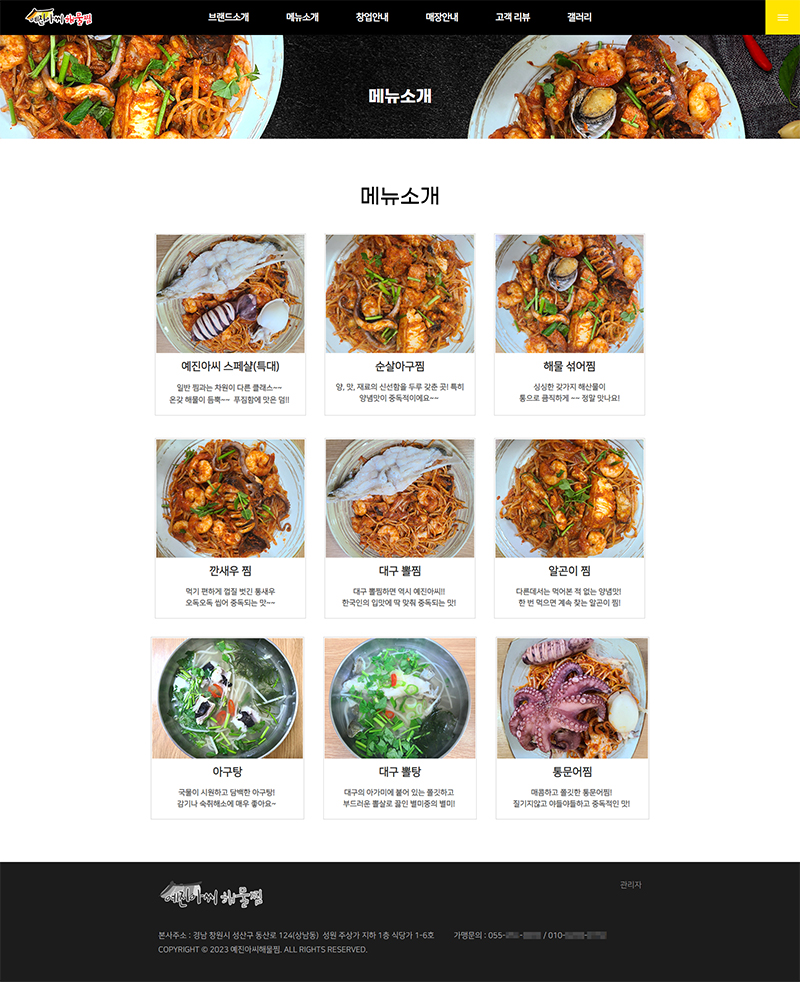Open the 갤러리 navigation link
This screenshot has width=800, height=982.
[x=579, y=18]
